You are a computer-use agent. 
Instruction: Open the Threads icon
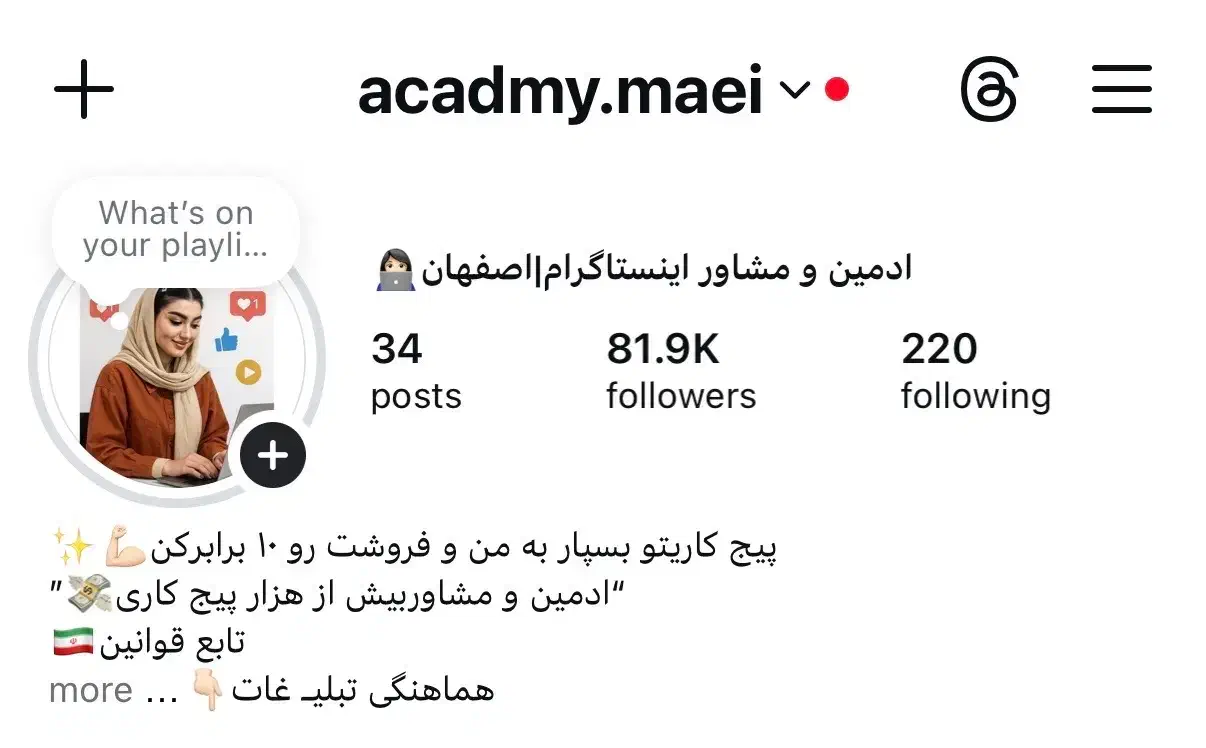click(988, 90)
